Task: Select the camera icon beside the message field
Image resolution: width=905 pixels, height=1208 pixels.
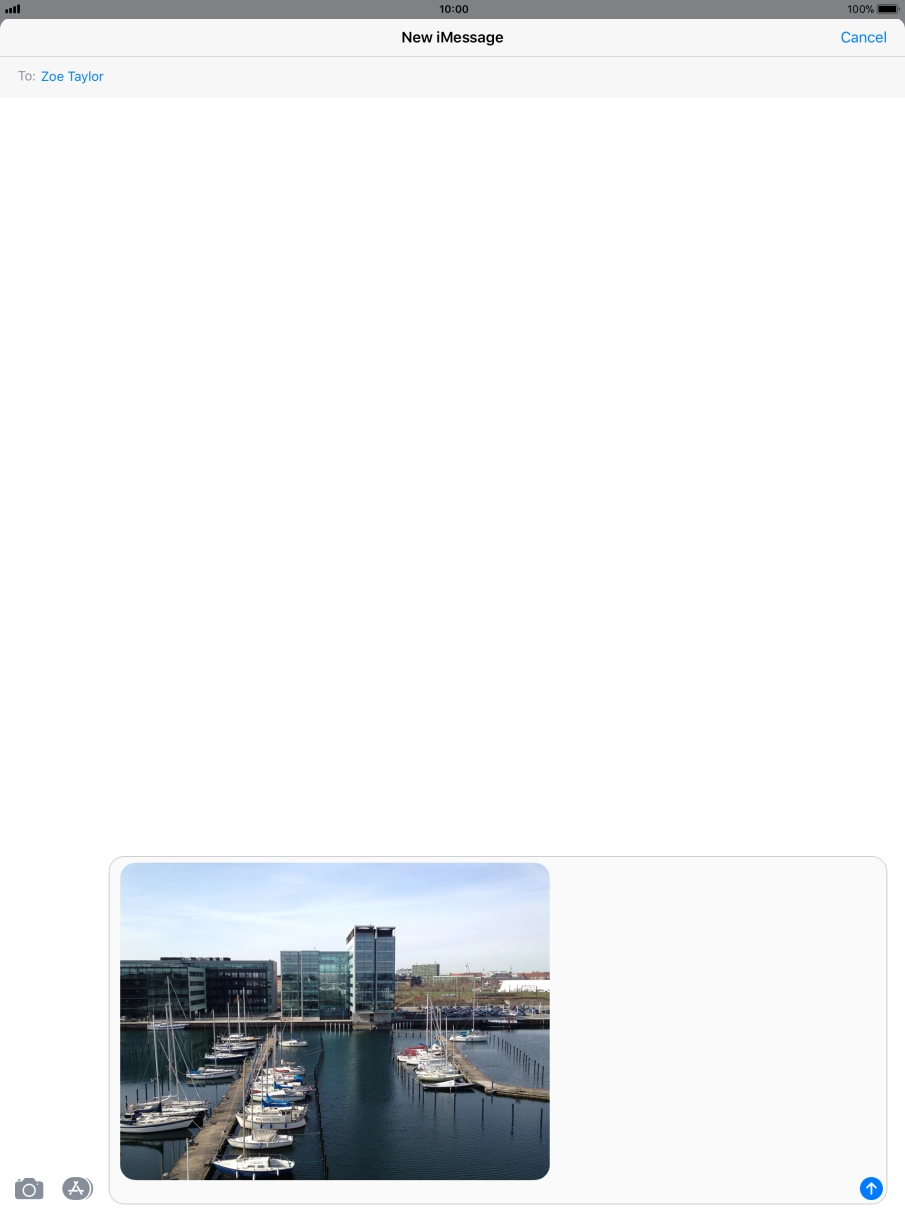Action: point(28,1188)
